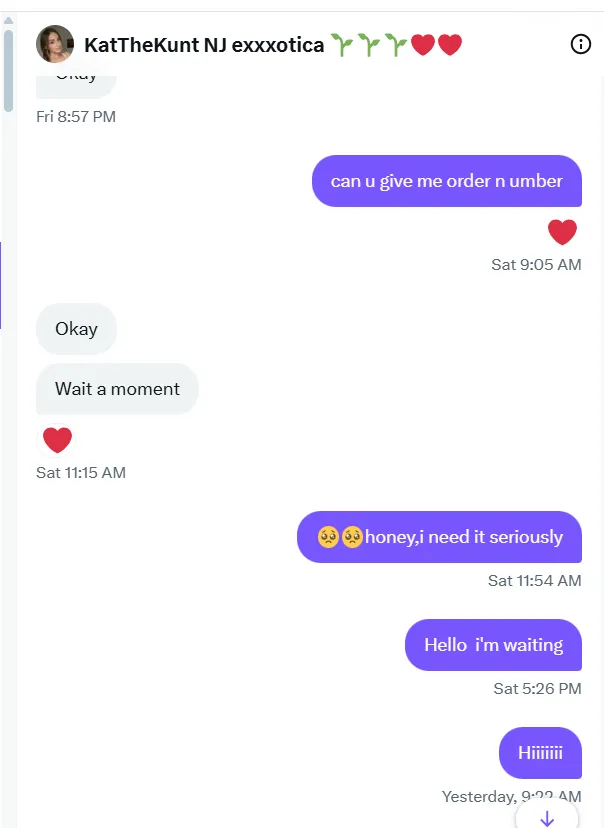Open conversation info for KatTheKunt
Image resolution: width=604 pixels, height=828 pixels.
(x=580, y=44)
